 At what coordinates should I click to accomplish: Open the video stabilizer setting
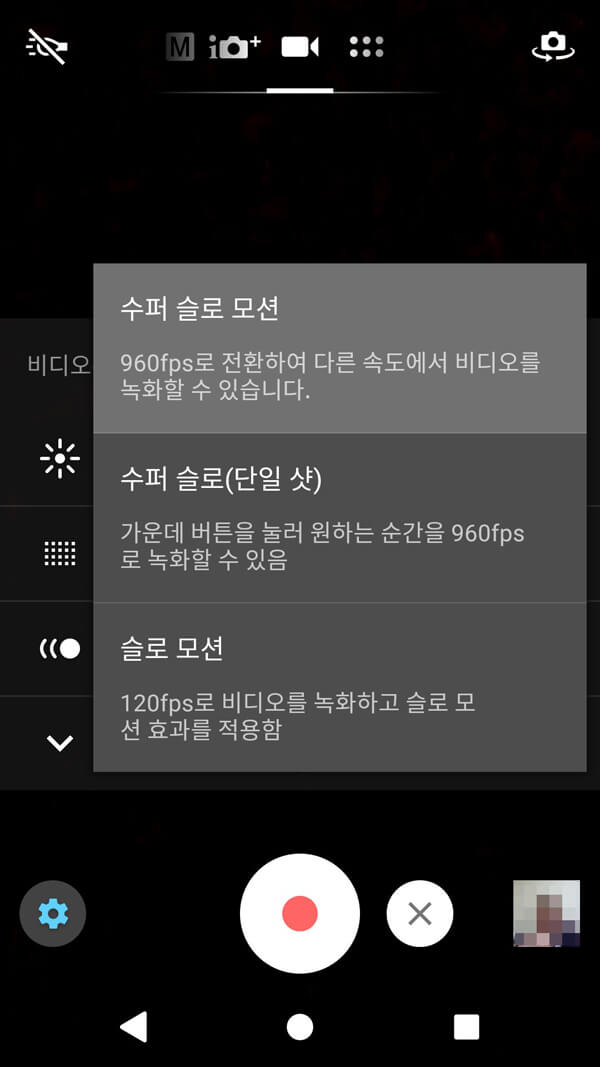pos(59,648)
